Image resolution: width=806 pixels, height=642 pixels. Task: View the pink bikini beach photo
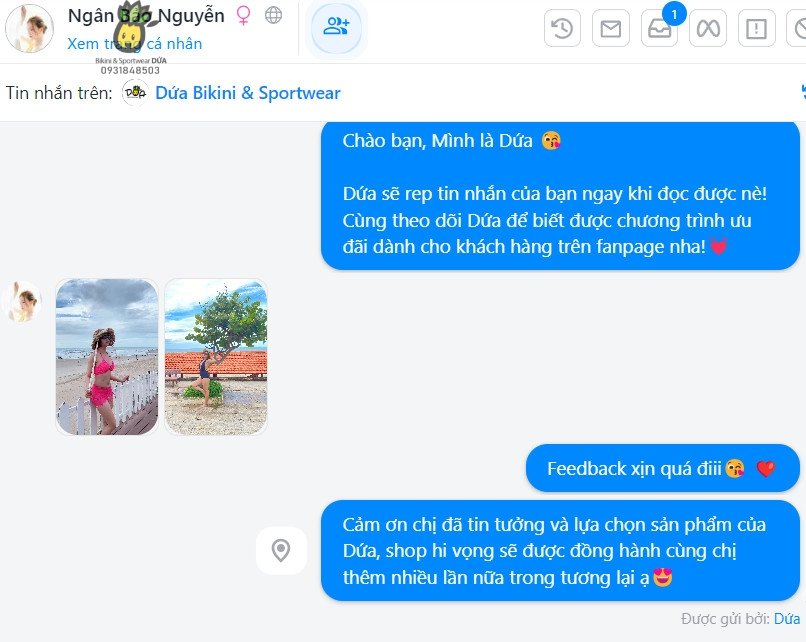point(107,357)
